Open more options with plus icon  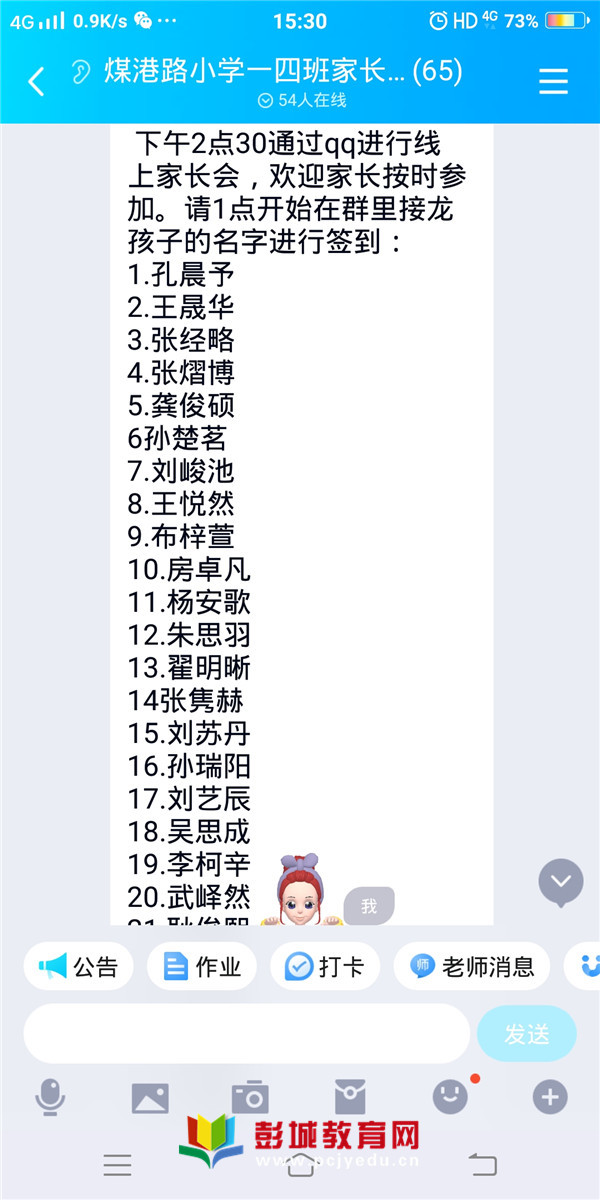click(x=549, y=1097)
